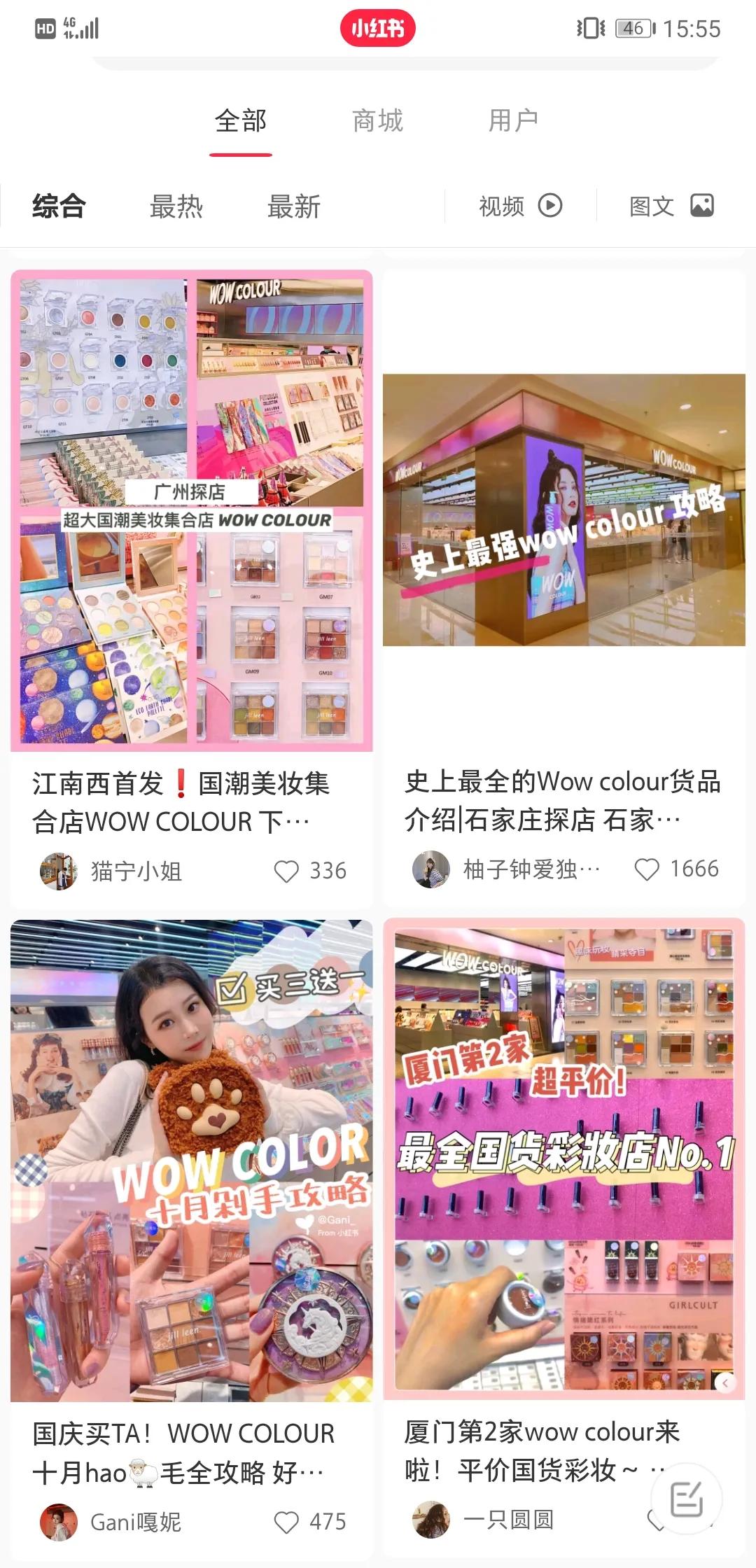Select the 最热 sorting option
This screenshot has height=1568, width=756.
(176, 205)
